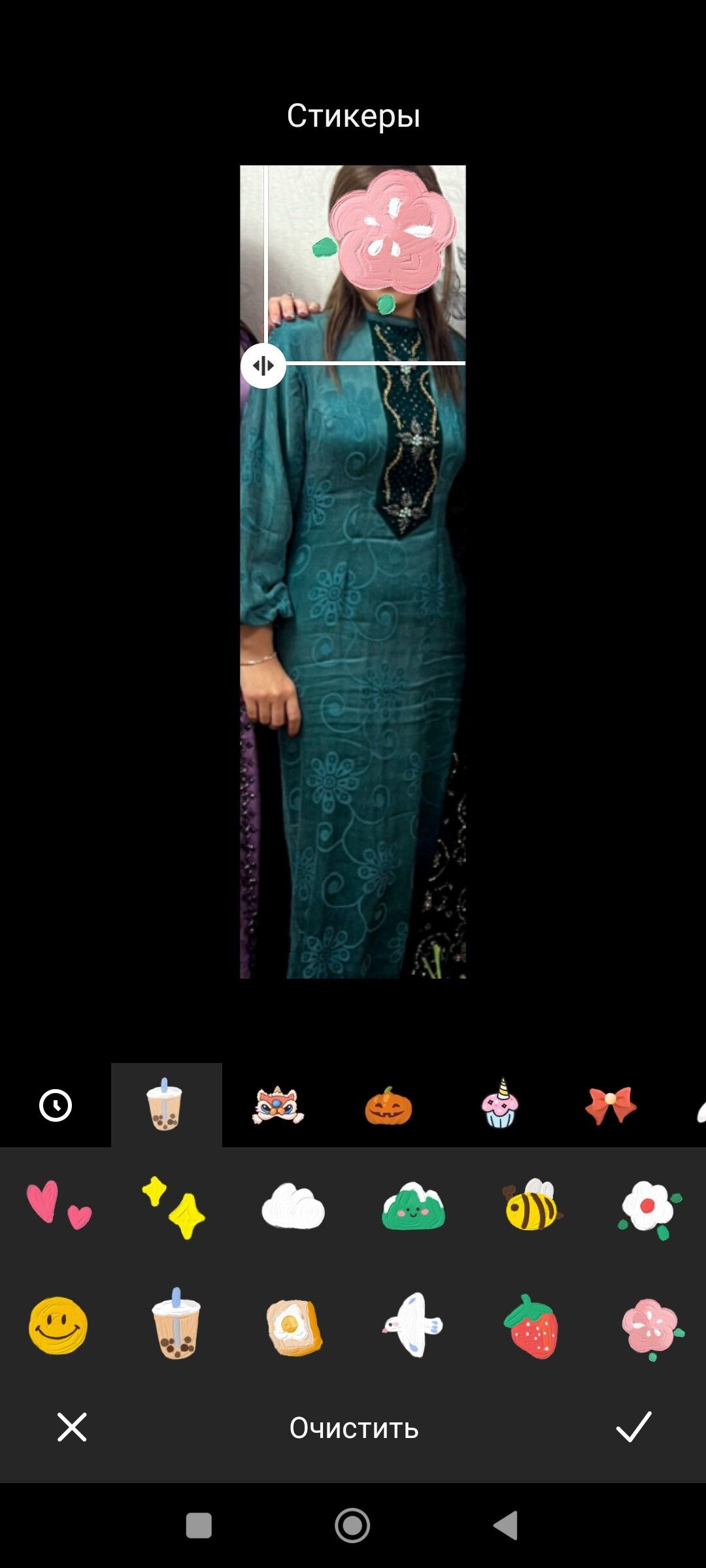Add the white cloud sticker
Image resolution: width=706 pixels, height=1568 pixels.
[x=293, y=1207]
